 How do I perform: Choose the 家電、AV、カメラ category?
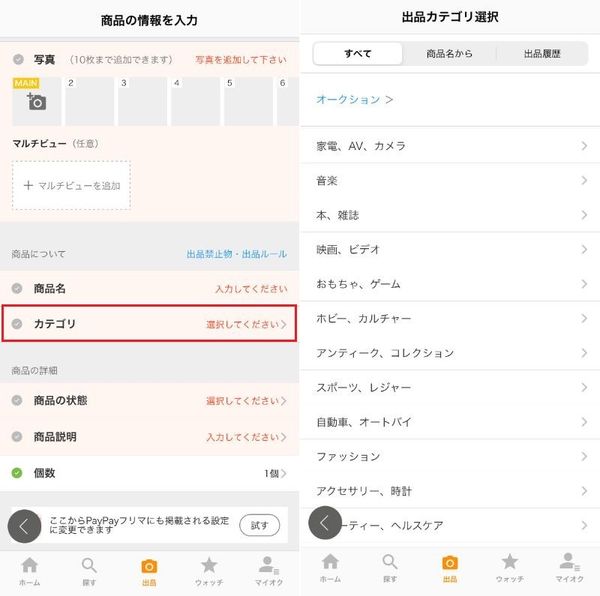pos(450,146)
